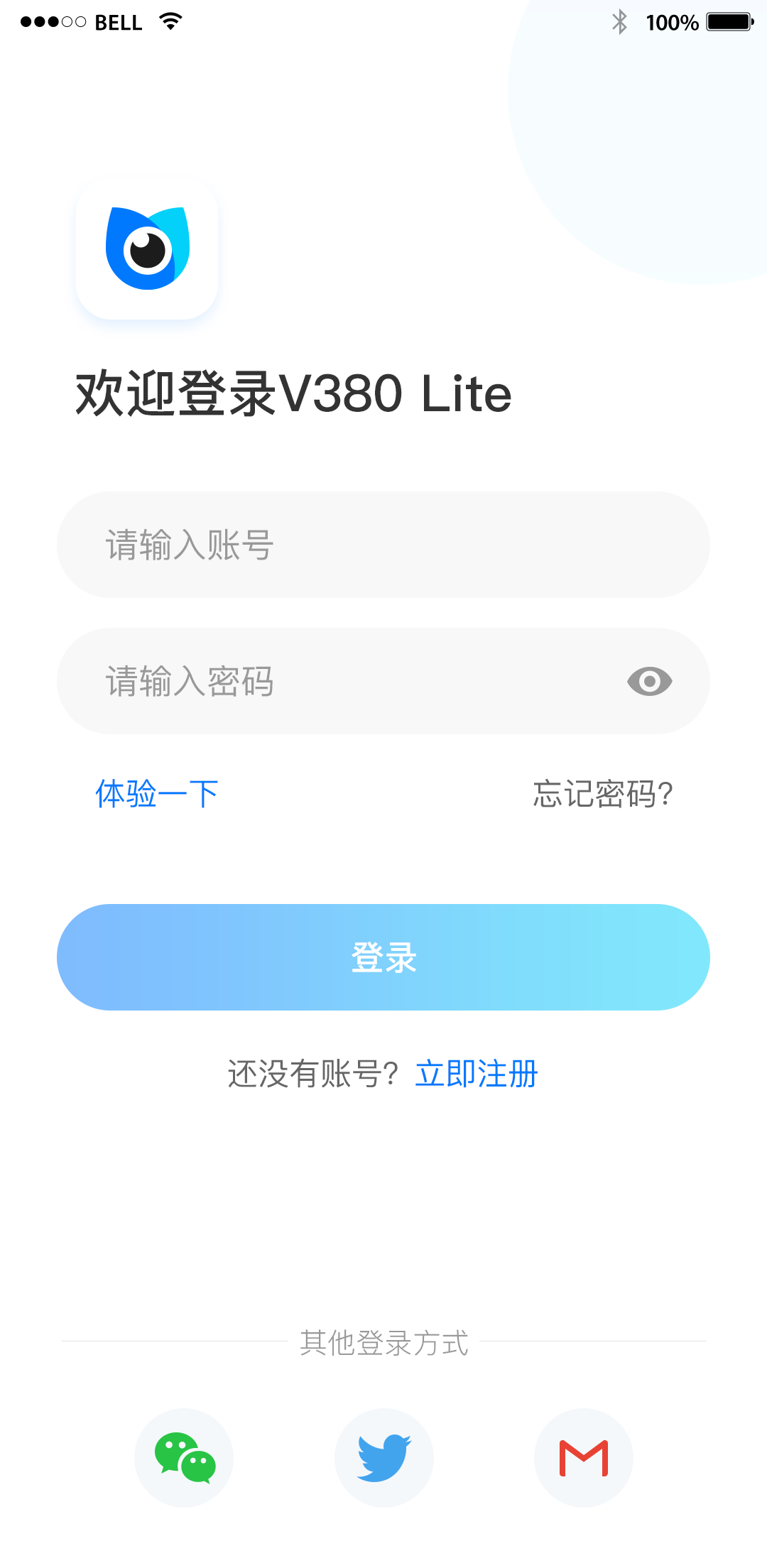Open the 忘记密码? forgot password link

click(603, 794)
